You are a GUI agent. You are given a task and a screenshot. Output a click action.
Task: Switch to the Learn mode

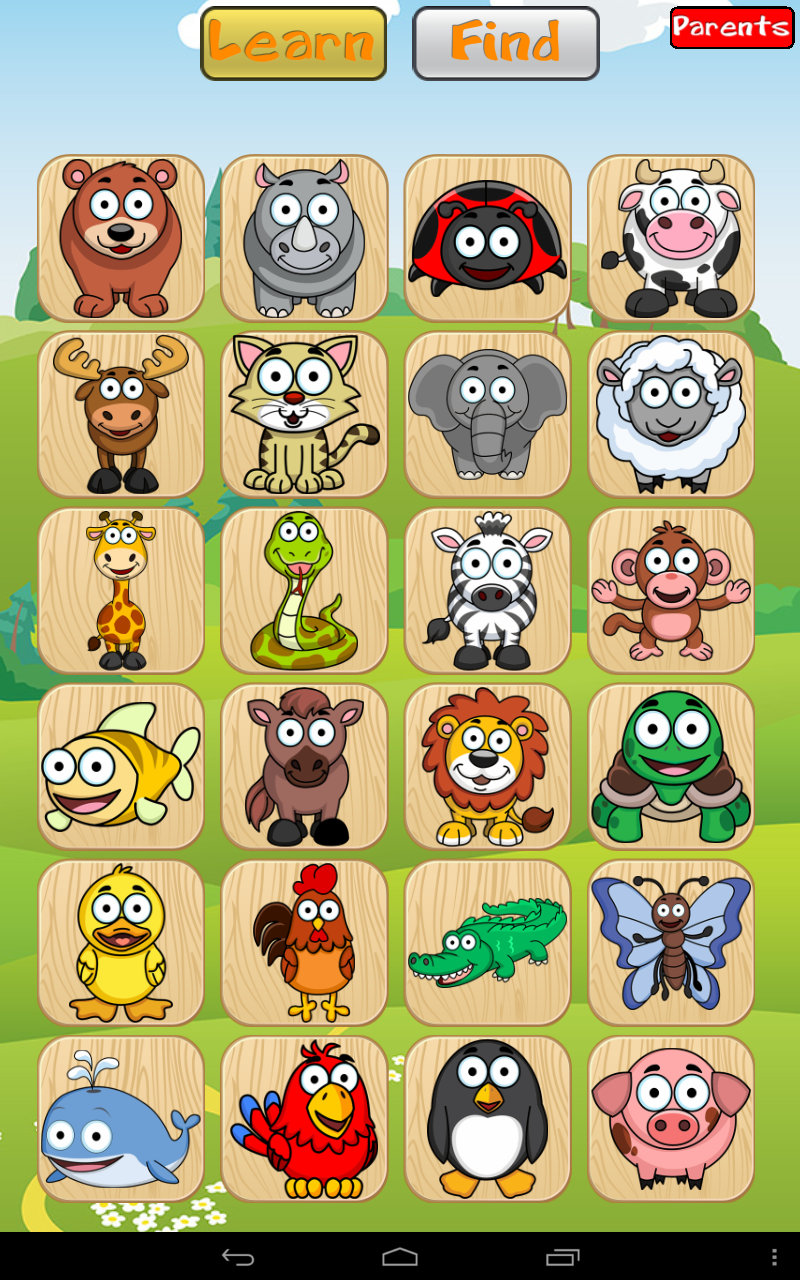click(292, 42)
